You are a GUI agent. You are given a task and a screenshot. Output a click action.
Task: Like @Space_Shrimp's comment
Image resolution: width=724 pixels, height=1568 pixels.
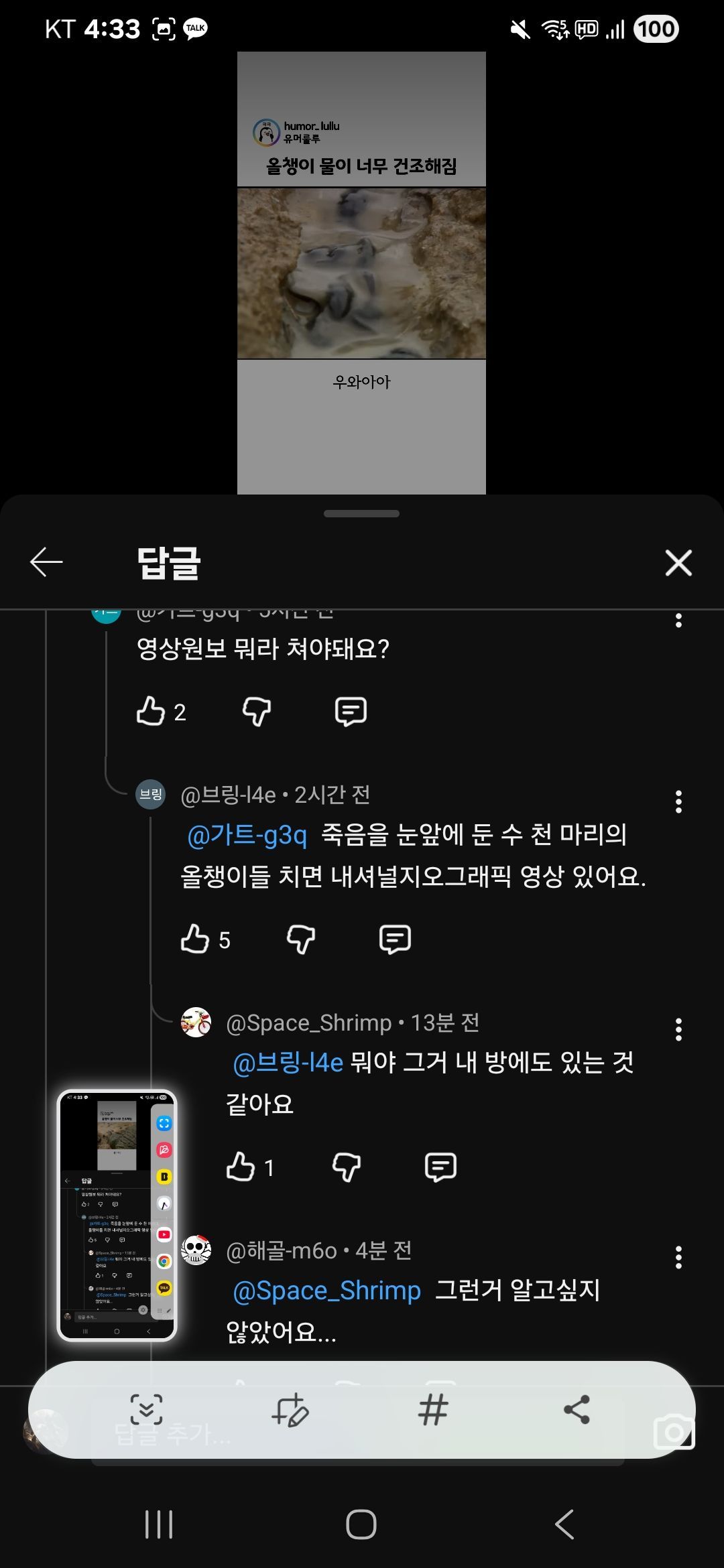pyautogui.click(x=241, y=1167)
